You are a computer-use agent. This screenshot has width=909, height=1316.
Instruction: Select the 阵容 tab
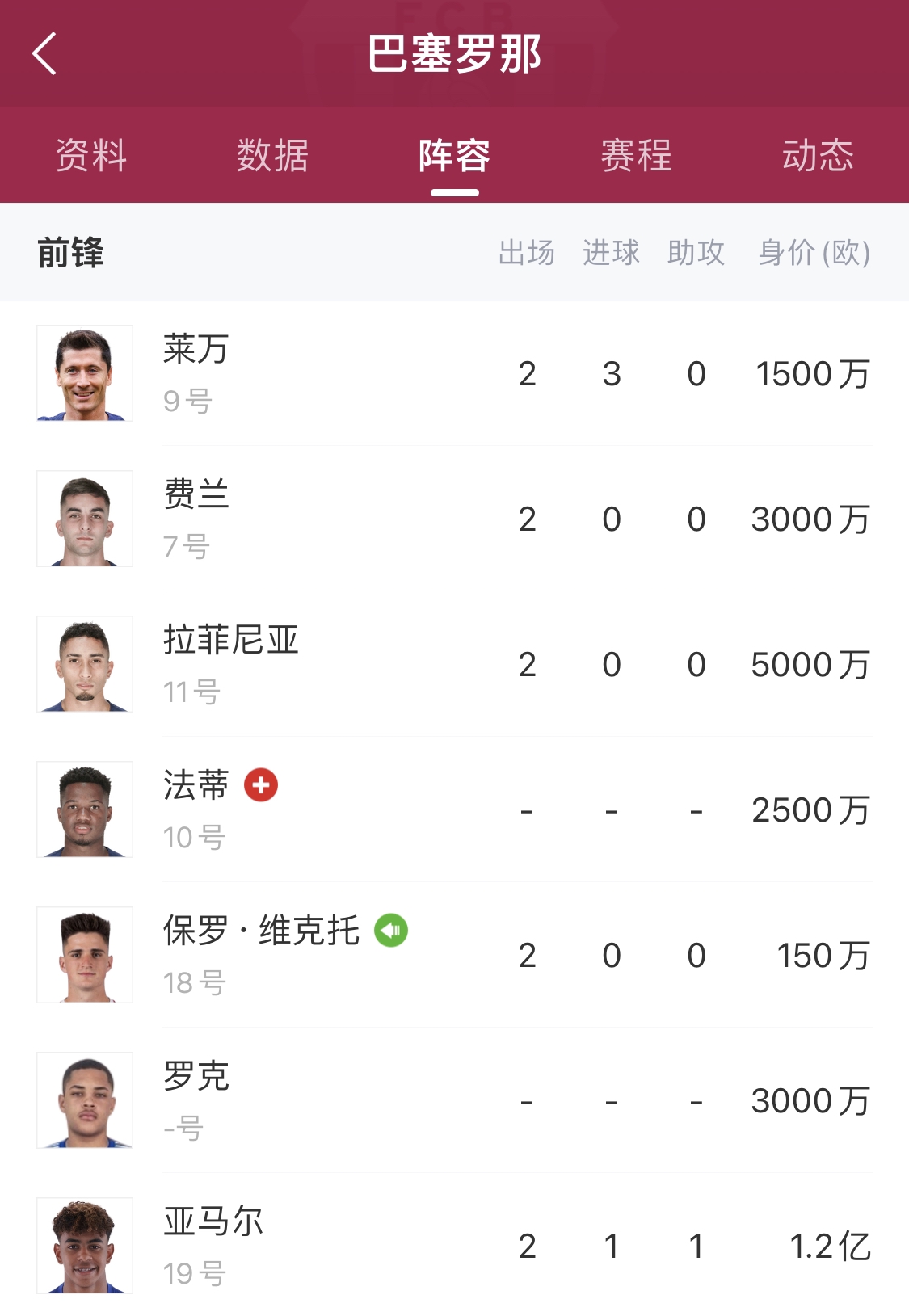454,155
